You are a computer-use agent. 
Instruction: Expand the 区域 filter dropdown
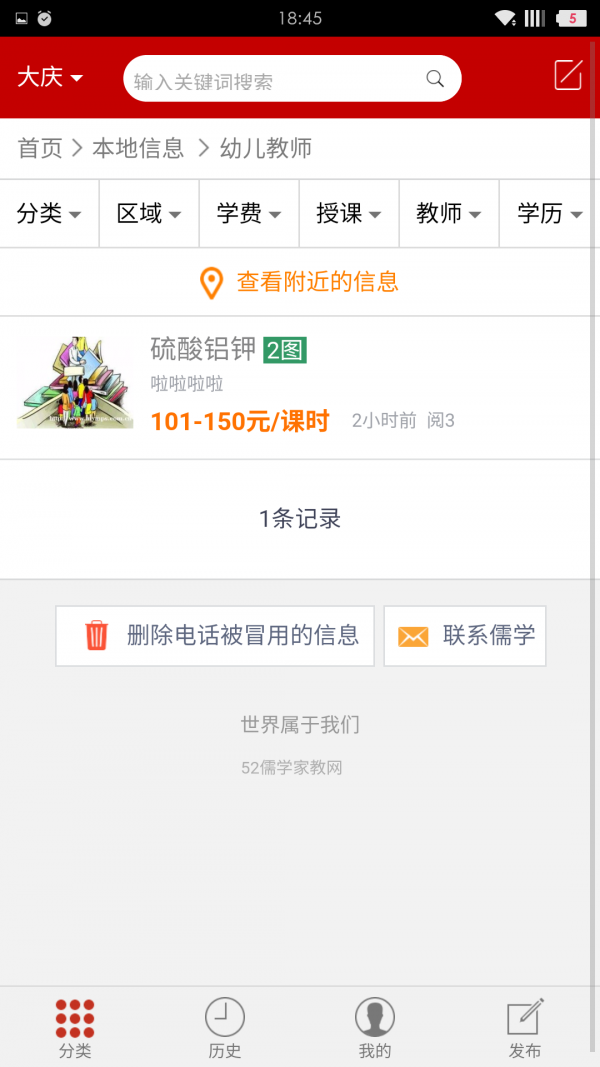pyautogui.click(x=149, y=213)
